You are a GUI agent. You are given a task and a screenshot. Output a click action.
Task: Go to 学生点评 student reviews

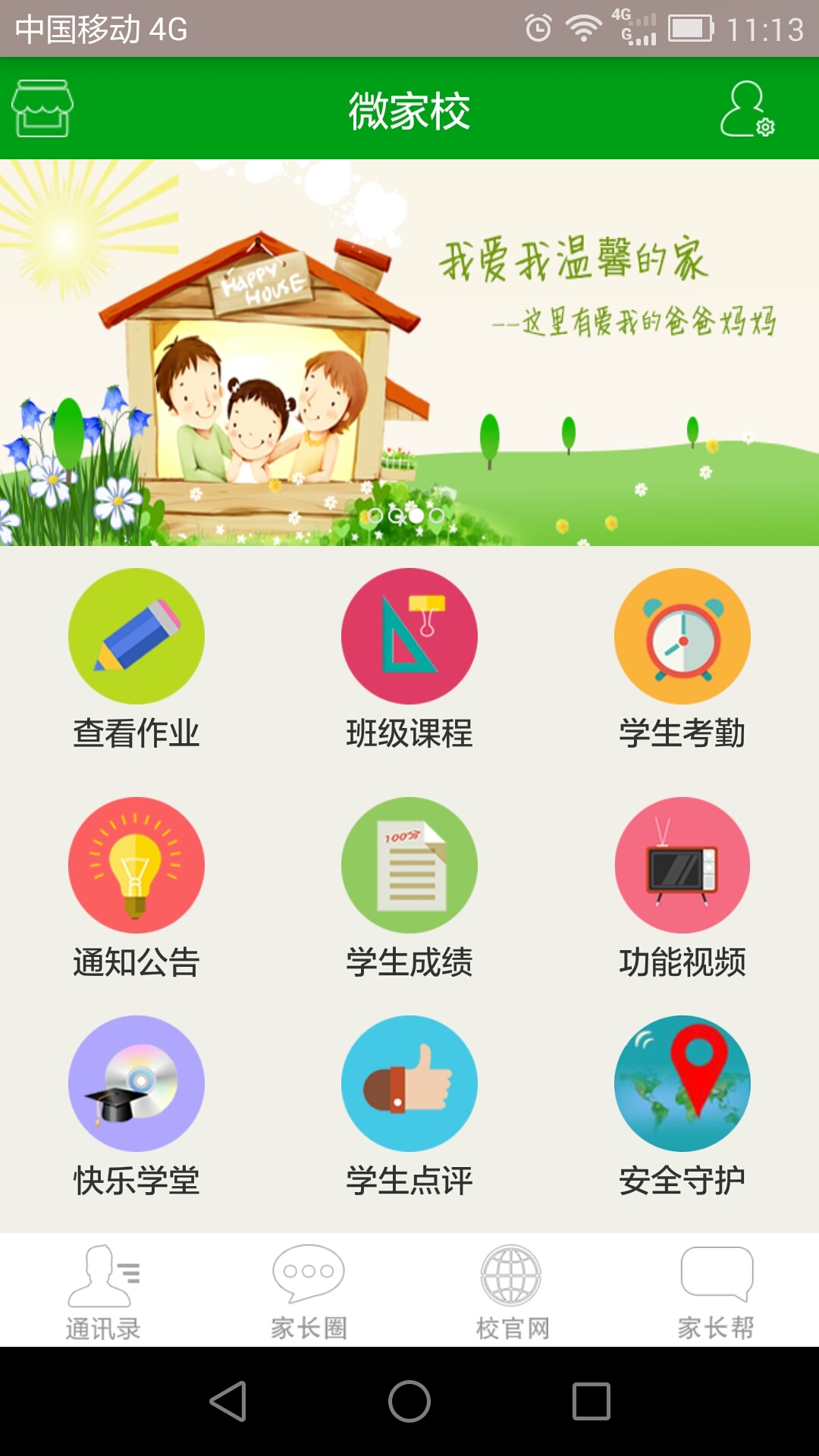click(409, 1106)
